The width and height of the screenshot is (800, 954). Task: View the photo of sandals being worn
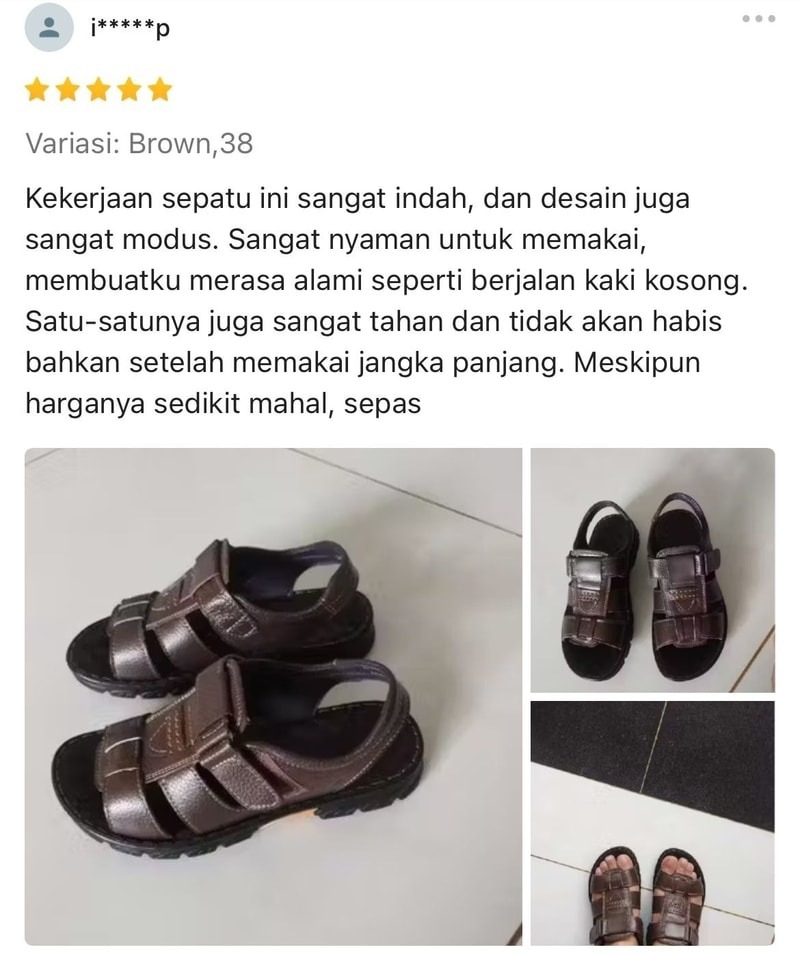click(x=652, y=822)
